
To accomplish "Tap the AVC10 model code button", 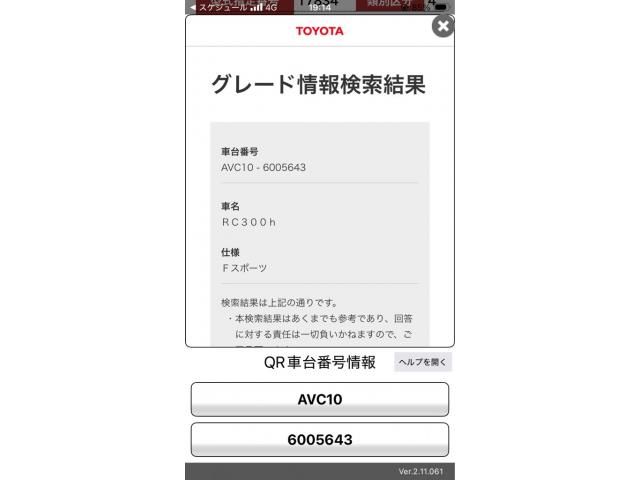I will point(320,399).
